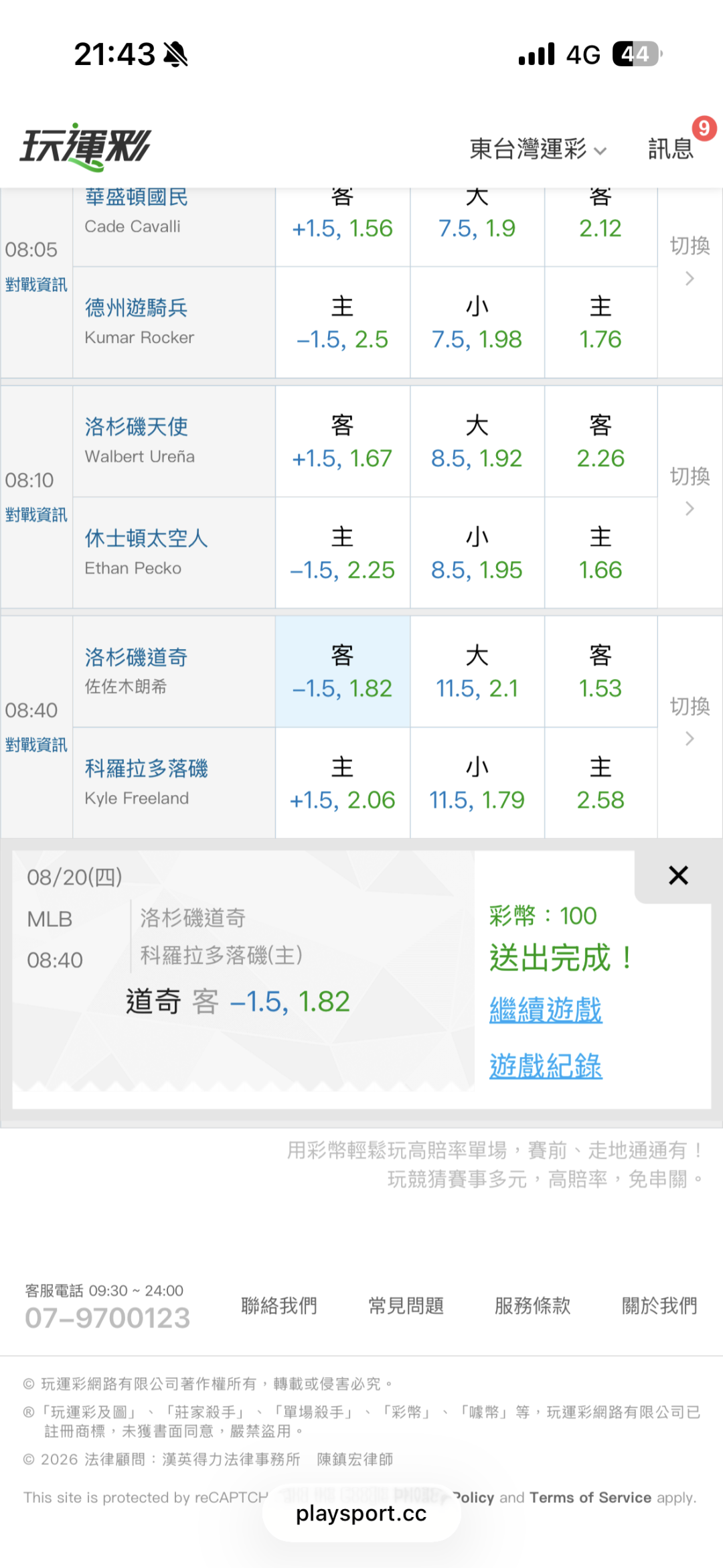
Task: Expand the 東台灣運彩 dropdown
Action: click(x=538, y=149)
